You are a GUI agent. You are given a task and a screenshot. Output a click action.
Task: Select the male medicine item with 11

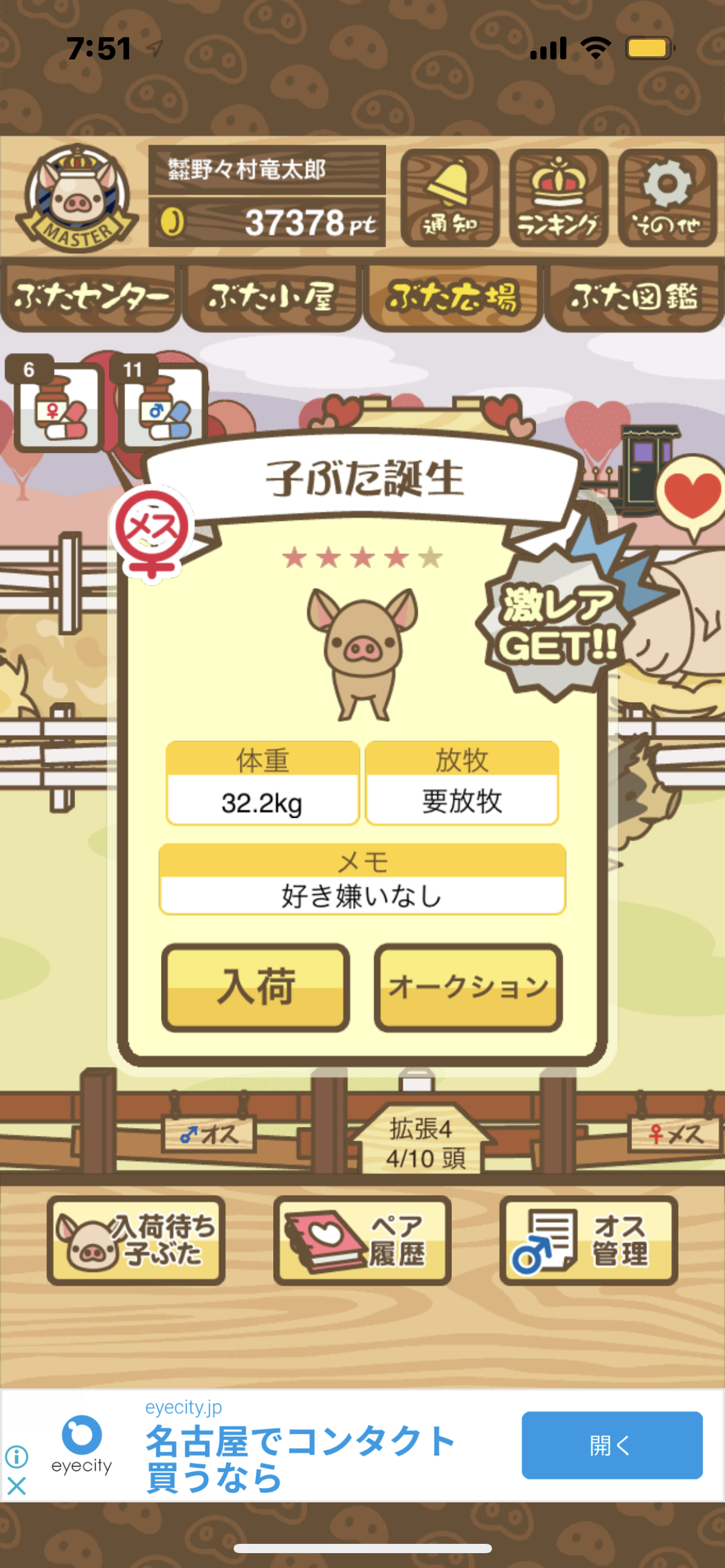point(160,403)
